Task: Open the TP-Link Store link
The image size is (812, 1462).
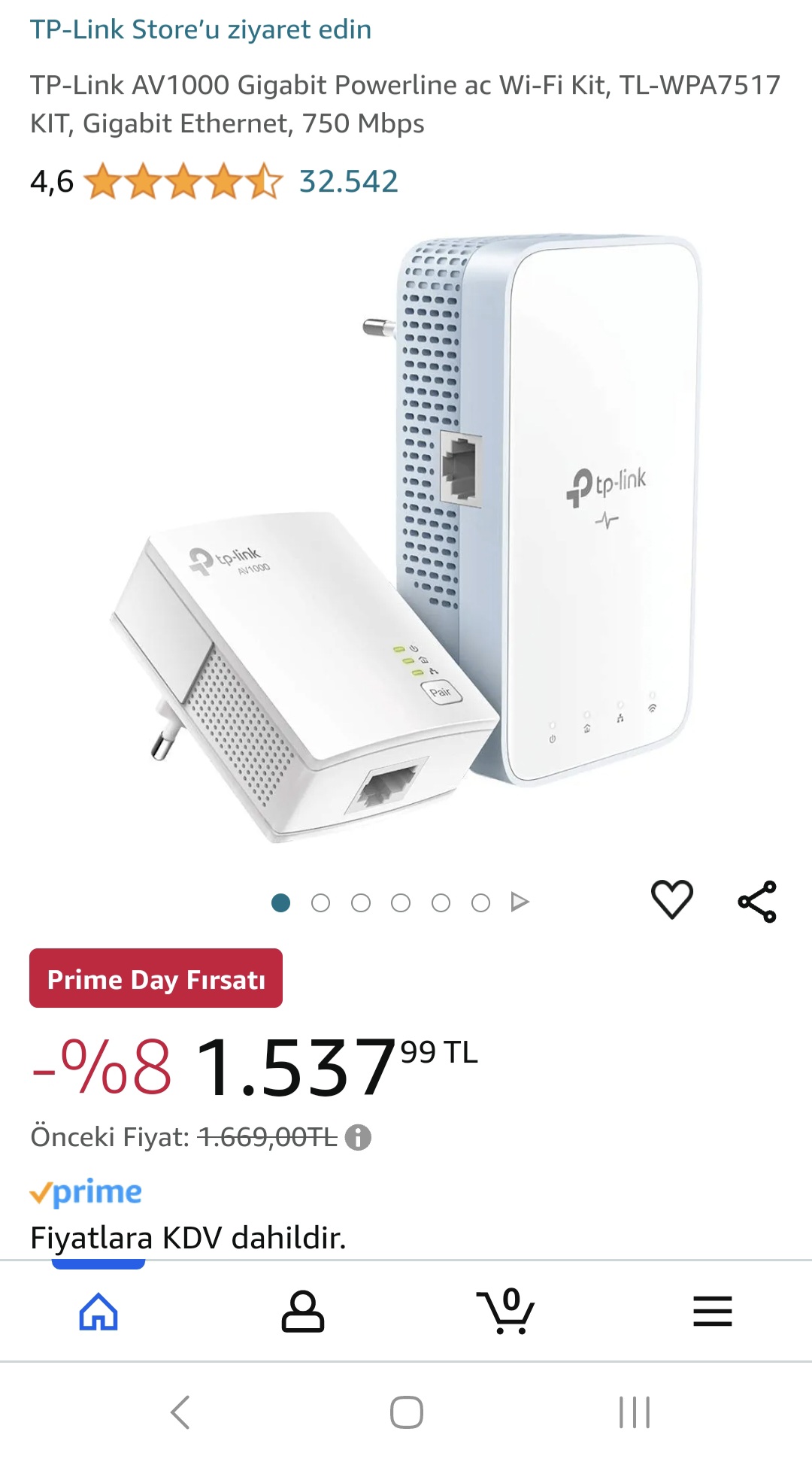Action: pos(201,29)
